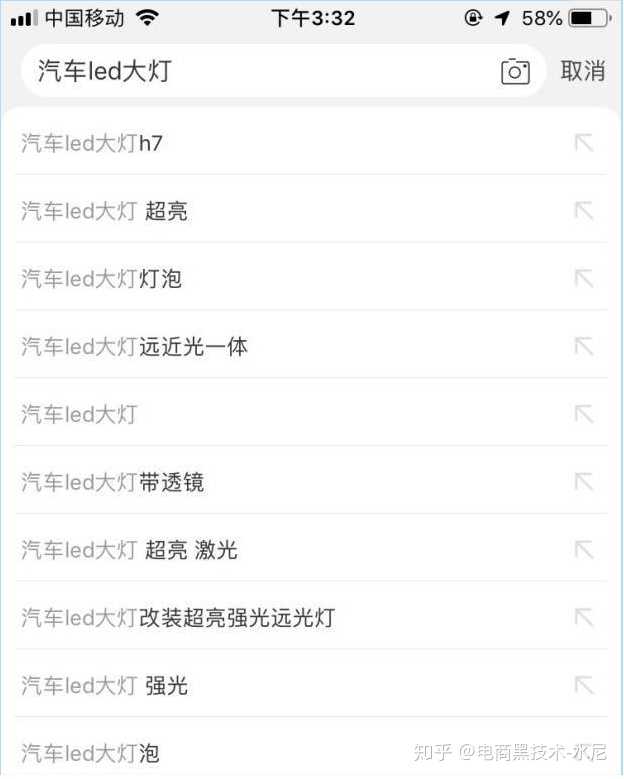The height and width of the screenshot is (779, 624).
Task: Open suggestion 汽车led大灯改装超亮强光远光灯
Action: tap(178, 618)
